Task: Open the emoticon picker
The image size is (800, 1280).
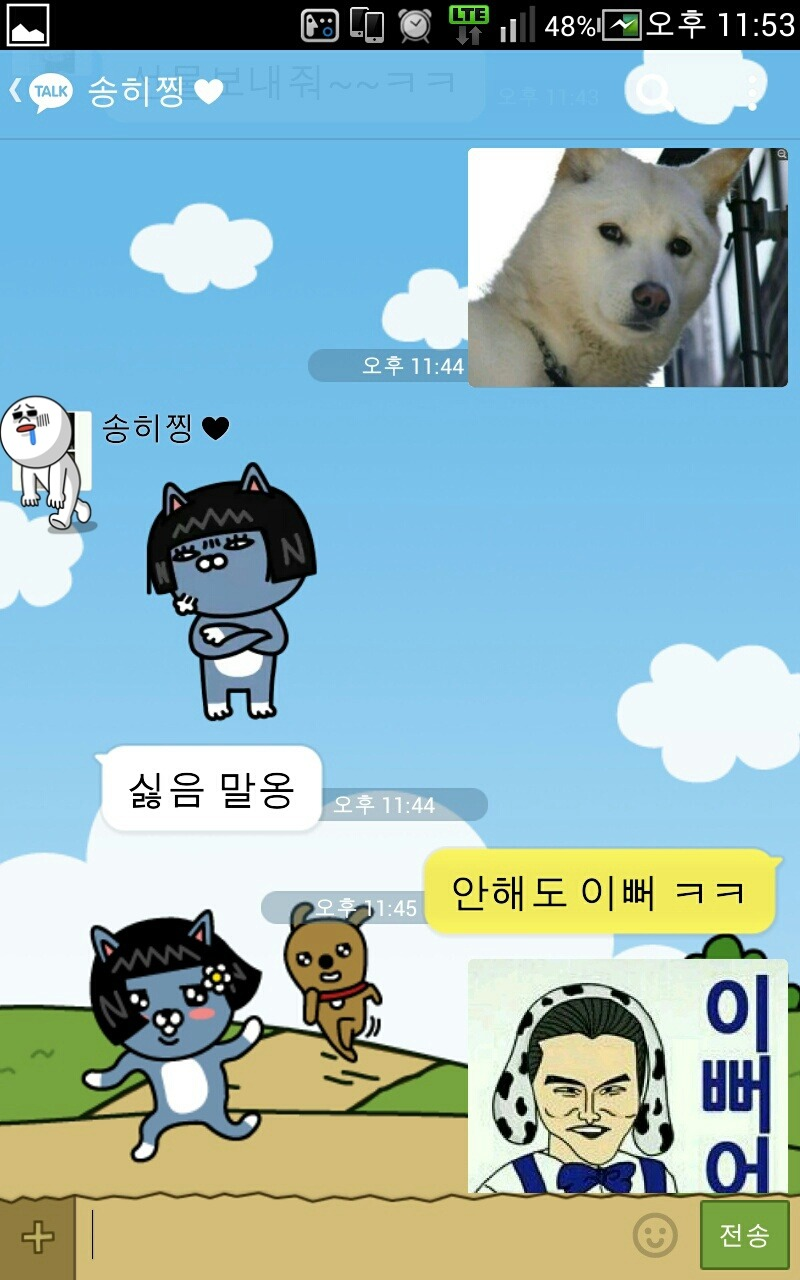Action: click(655, 1237)
